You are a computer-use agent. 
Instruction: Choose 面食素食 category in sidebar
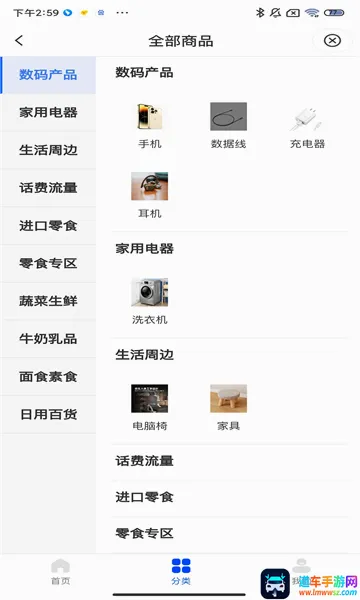(48, 377)
